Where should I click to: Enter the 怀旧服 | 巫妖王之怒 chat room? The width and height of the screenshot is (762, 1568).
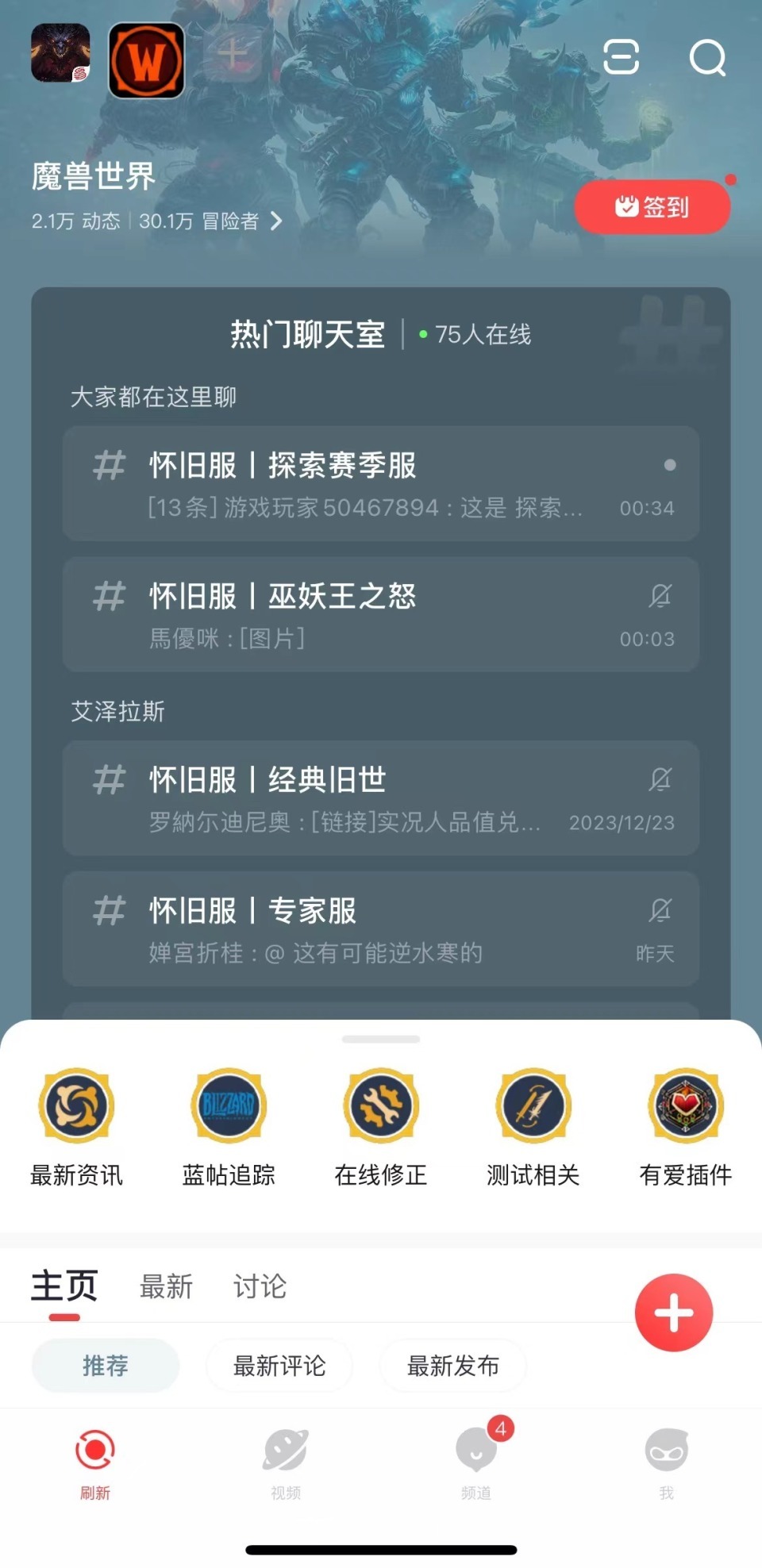click(381, 615)
